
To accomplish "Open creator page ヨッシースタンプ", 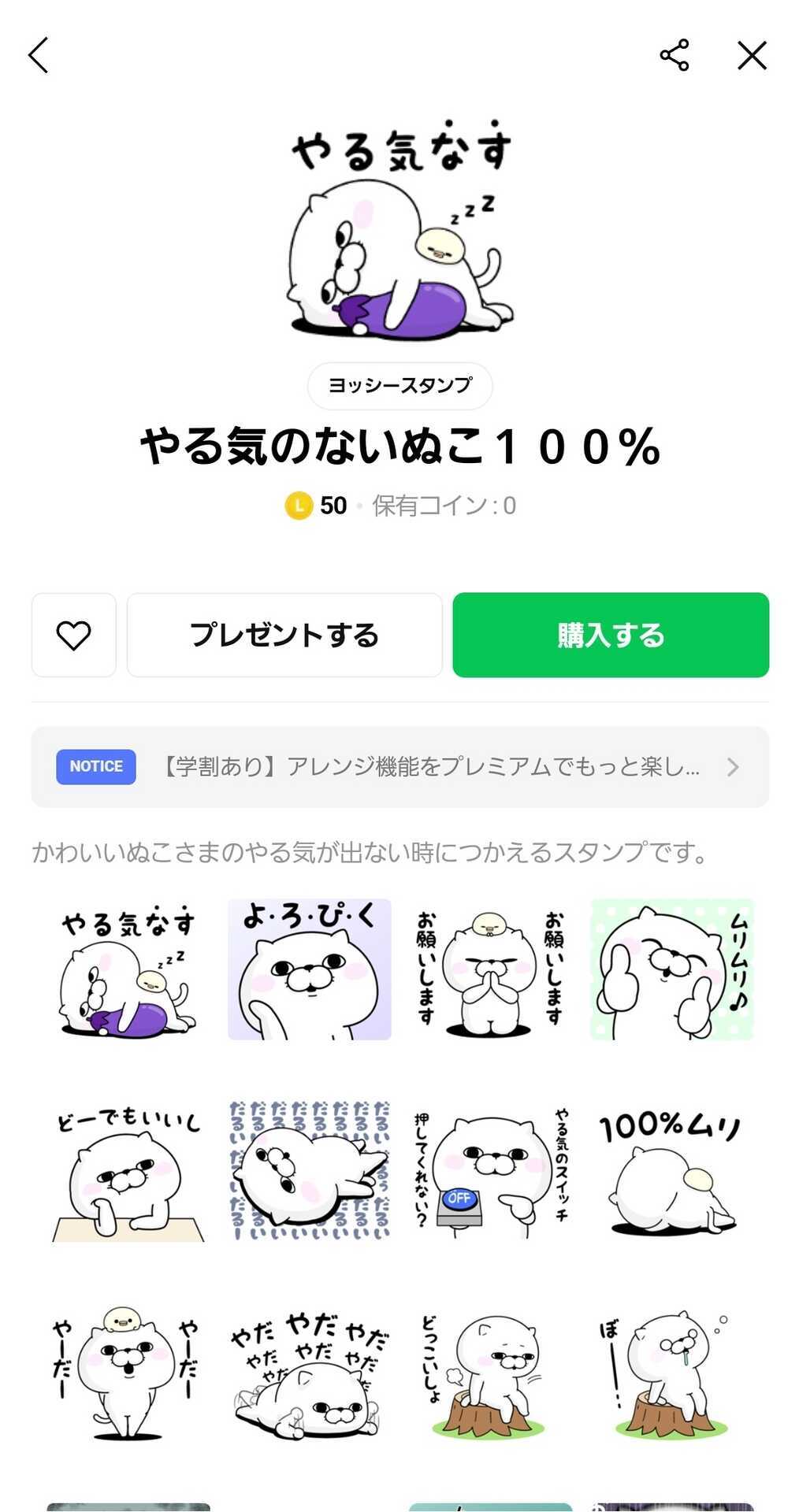I will point(399,385).
